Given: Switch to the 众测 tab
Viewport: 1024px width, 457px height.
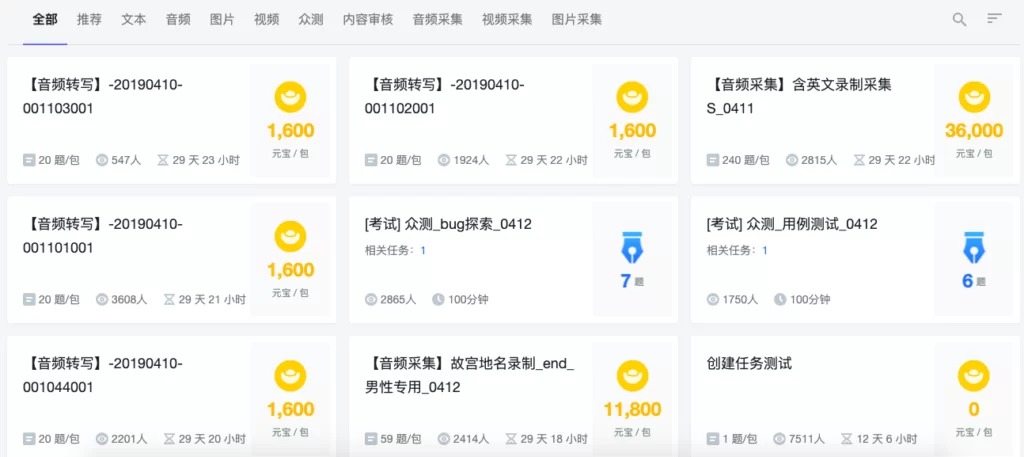Looking at the screenshot, I should pyautogui.click(x=310, y=19).
